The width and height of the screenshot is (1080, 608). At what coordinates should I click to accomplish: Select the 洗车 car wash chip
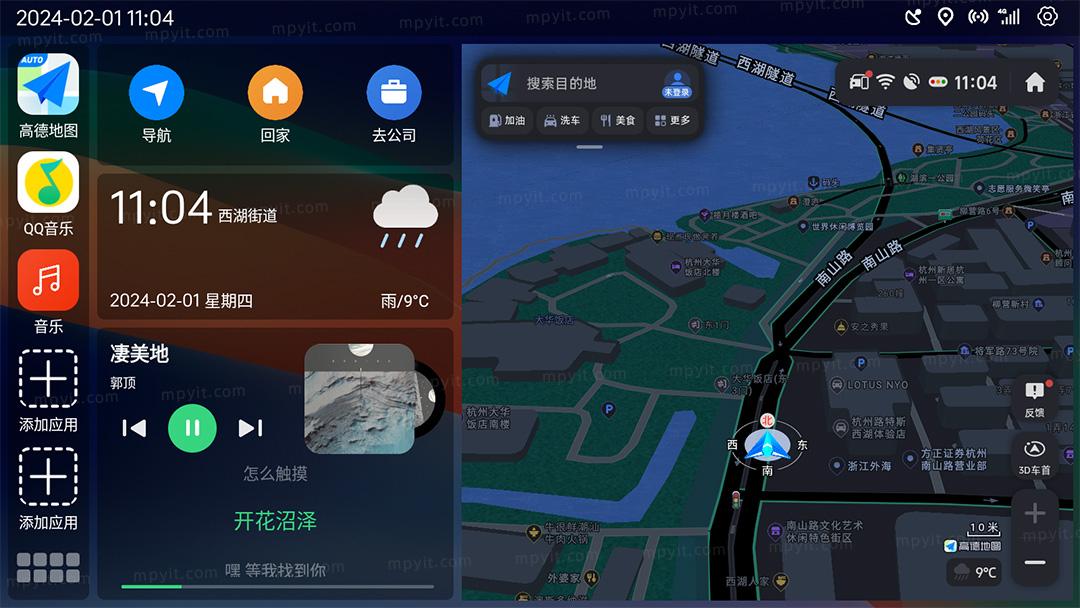561,120
